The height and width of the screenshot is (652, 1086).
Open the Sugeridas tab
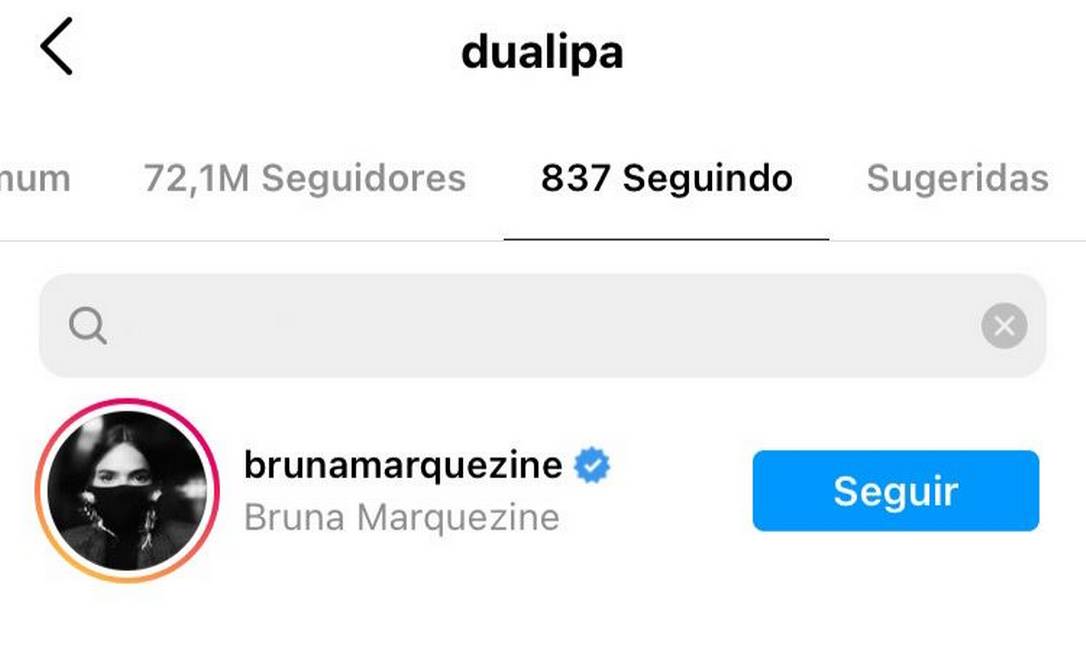tap(957, 178)
